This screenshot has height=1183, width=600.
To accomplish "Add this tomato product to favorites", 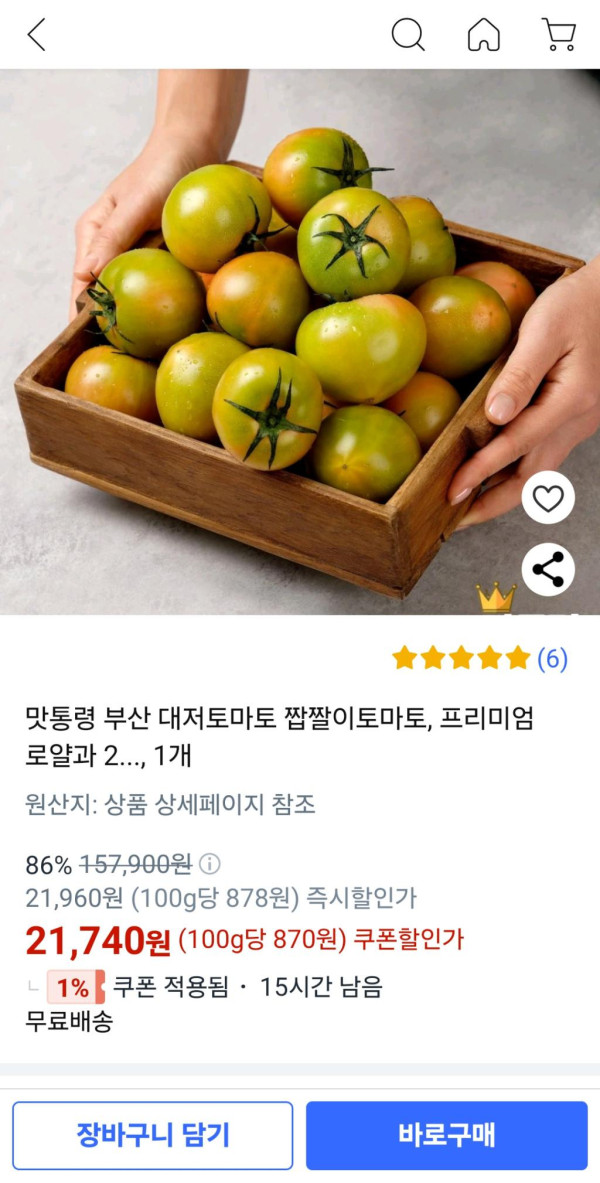I will tap(548, 498).
